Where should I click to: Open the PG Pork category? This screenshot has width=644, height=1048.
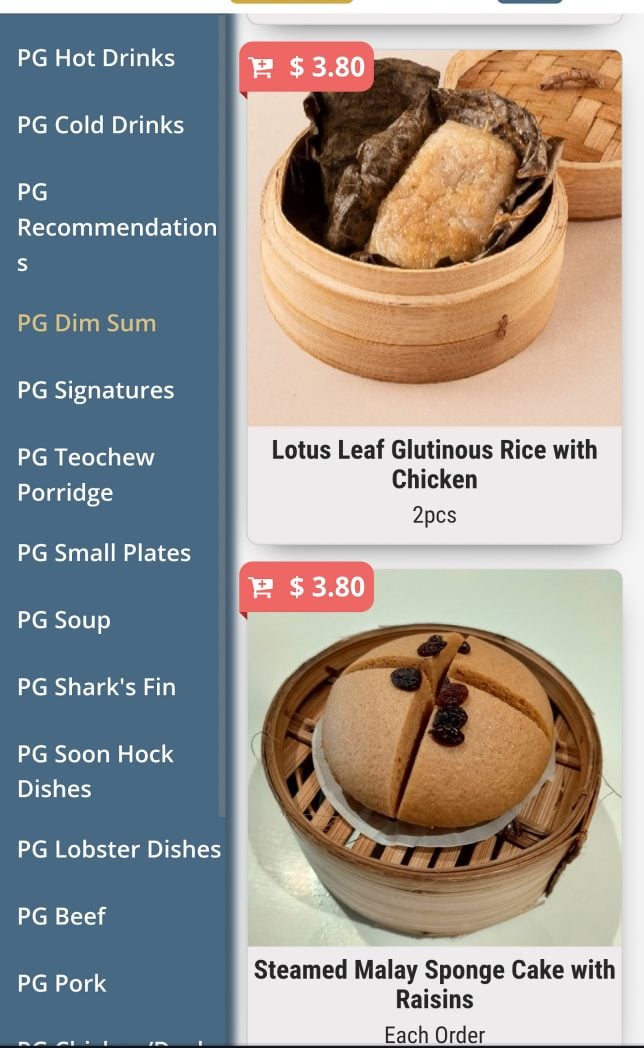click(62, 983)
